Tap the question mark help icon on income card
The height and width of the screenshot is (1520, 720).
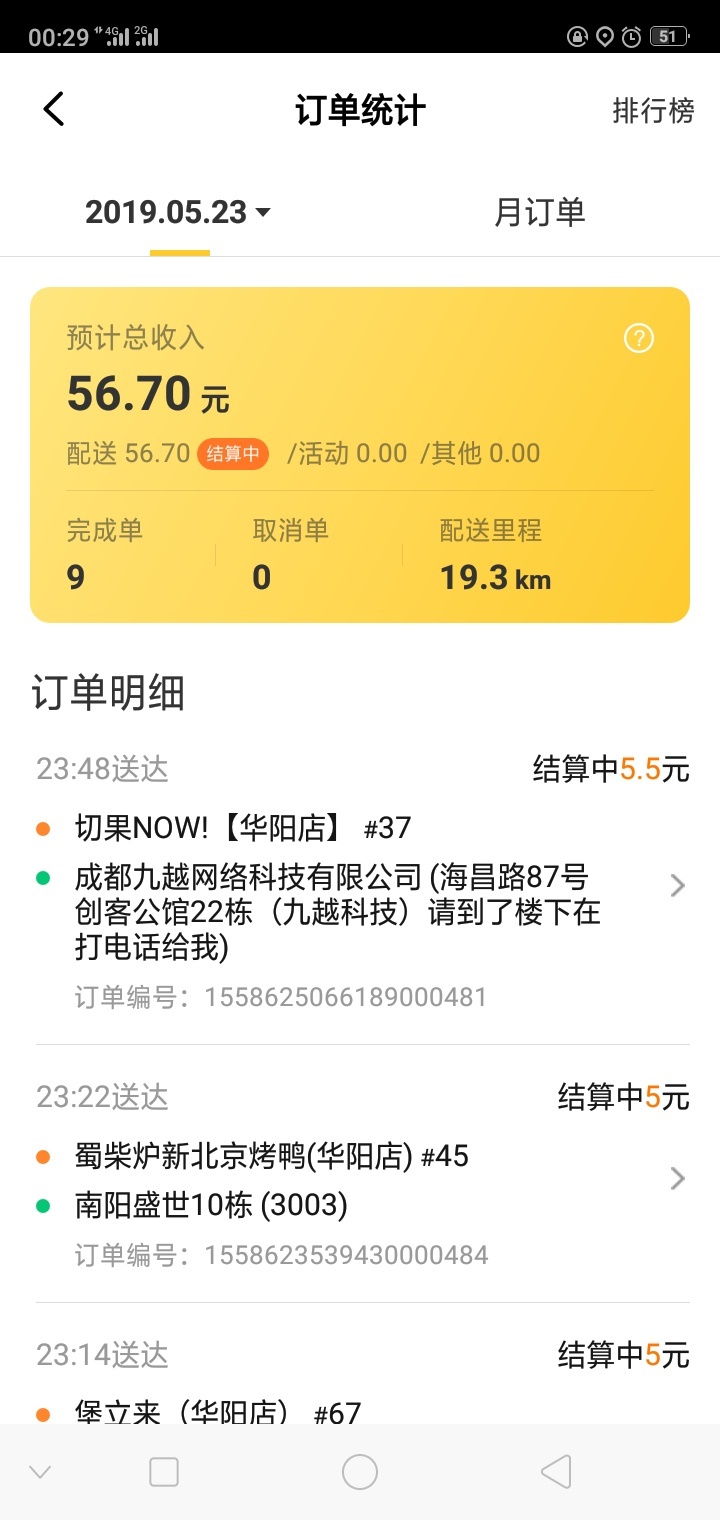click(639, 339)
